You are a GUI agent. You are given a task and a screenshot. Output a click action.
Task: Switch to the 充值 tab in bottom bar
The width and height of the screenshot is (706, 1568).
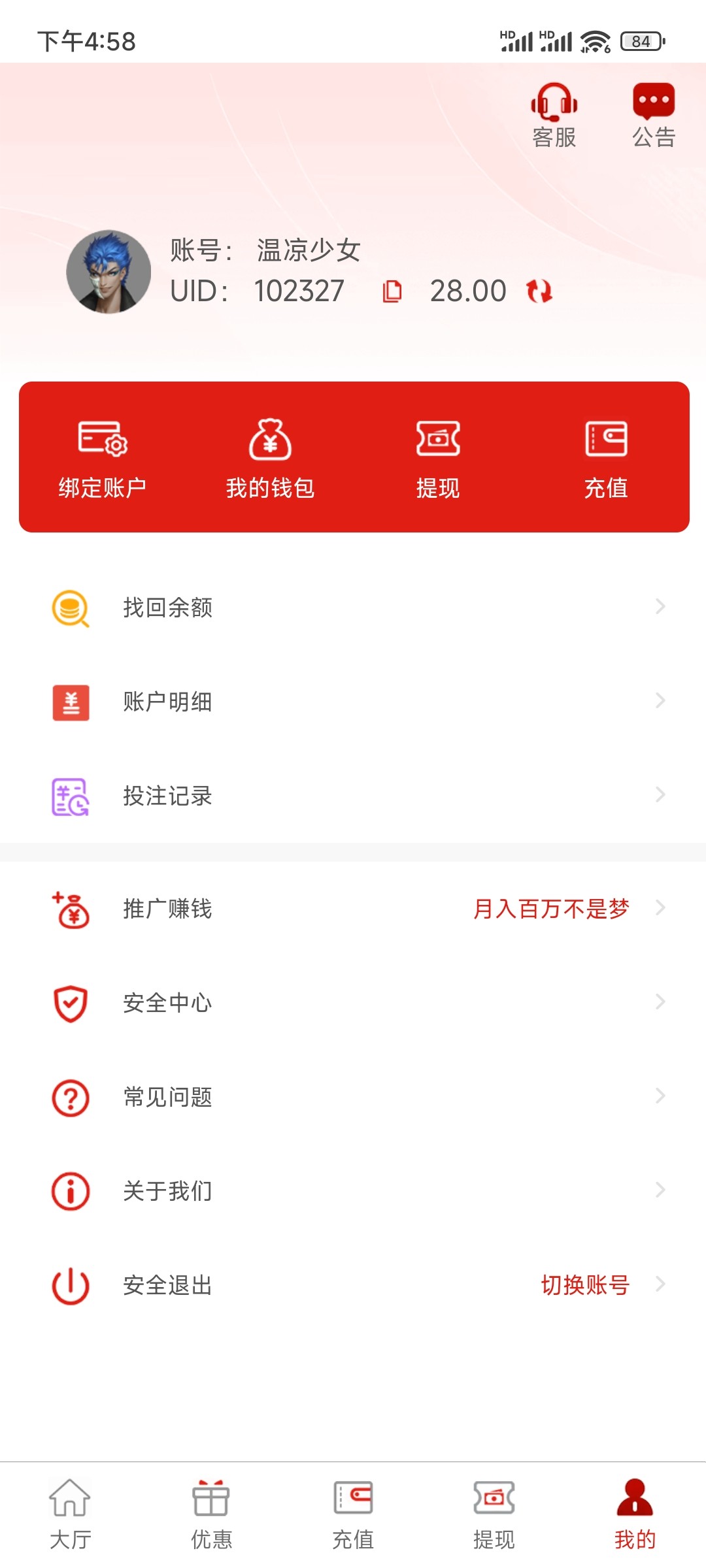pyautogui.click(x=353, y=1514)
